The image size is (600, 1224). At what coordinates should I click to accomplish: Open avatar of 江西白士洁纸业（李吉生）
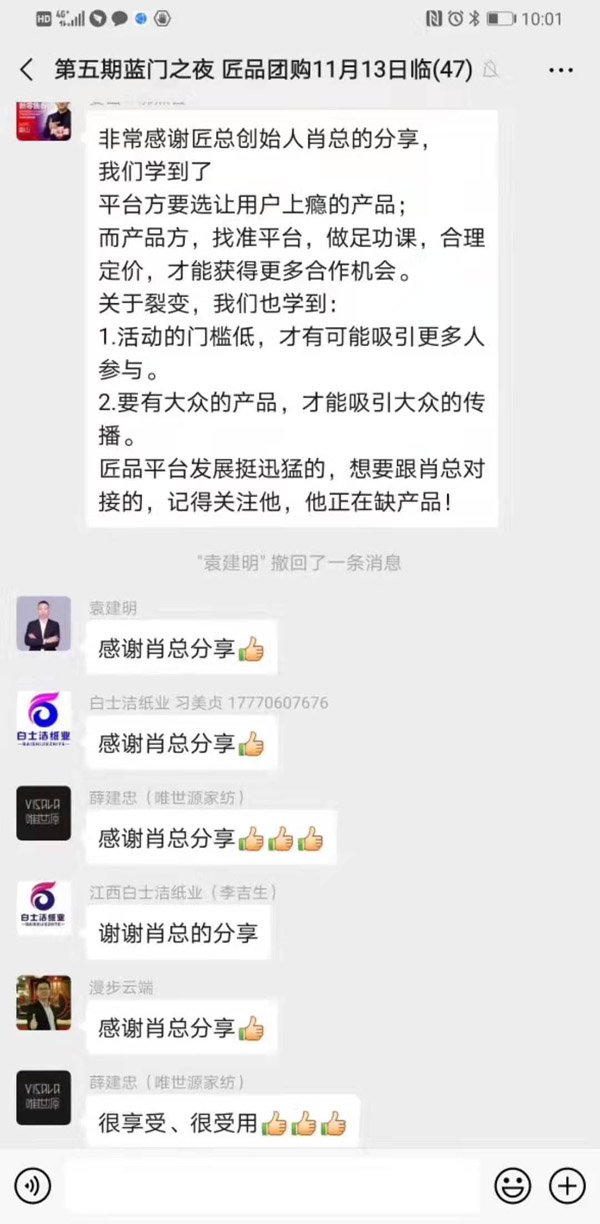[x=44, y=908]
